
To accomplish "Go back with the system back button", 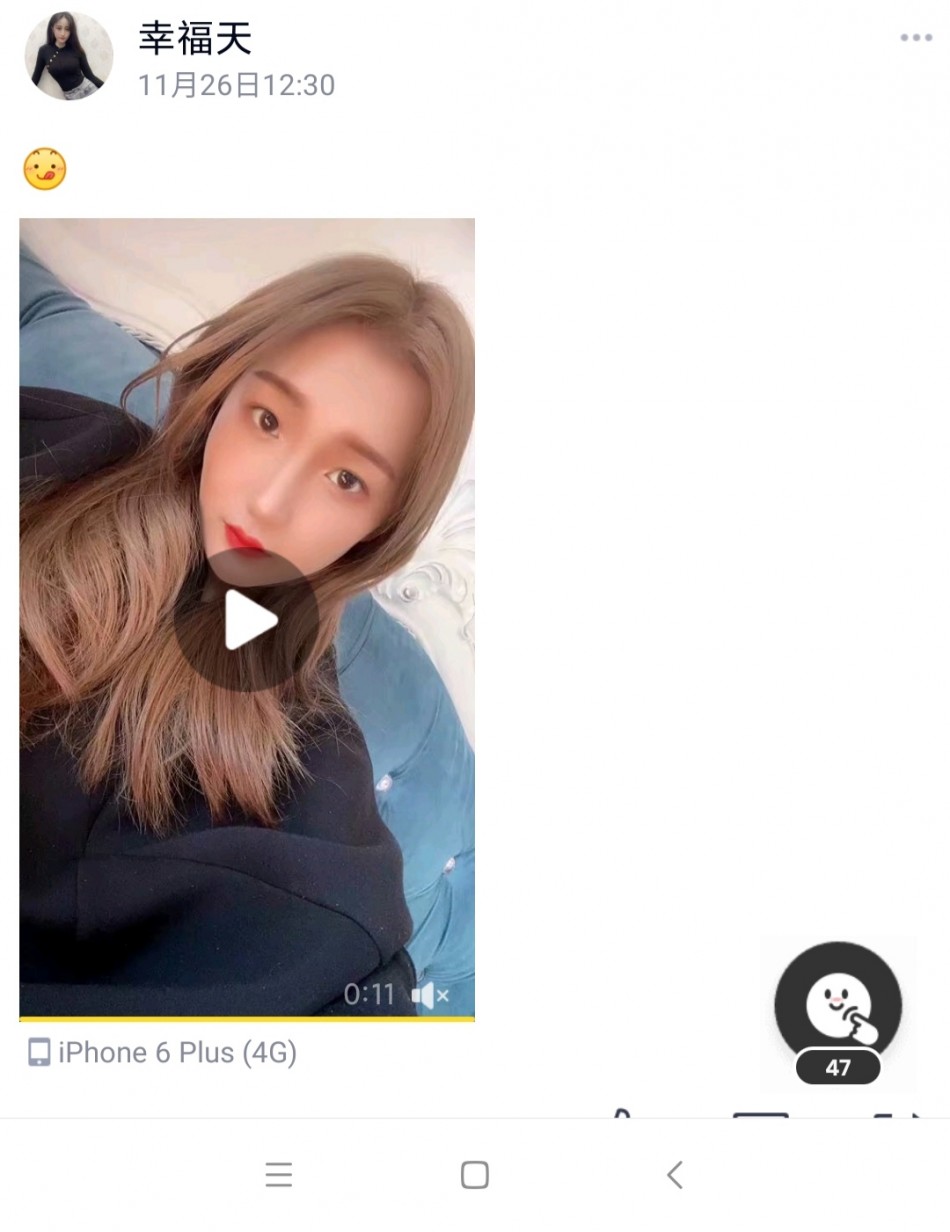I will (675, 1174).
